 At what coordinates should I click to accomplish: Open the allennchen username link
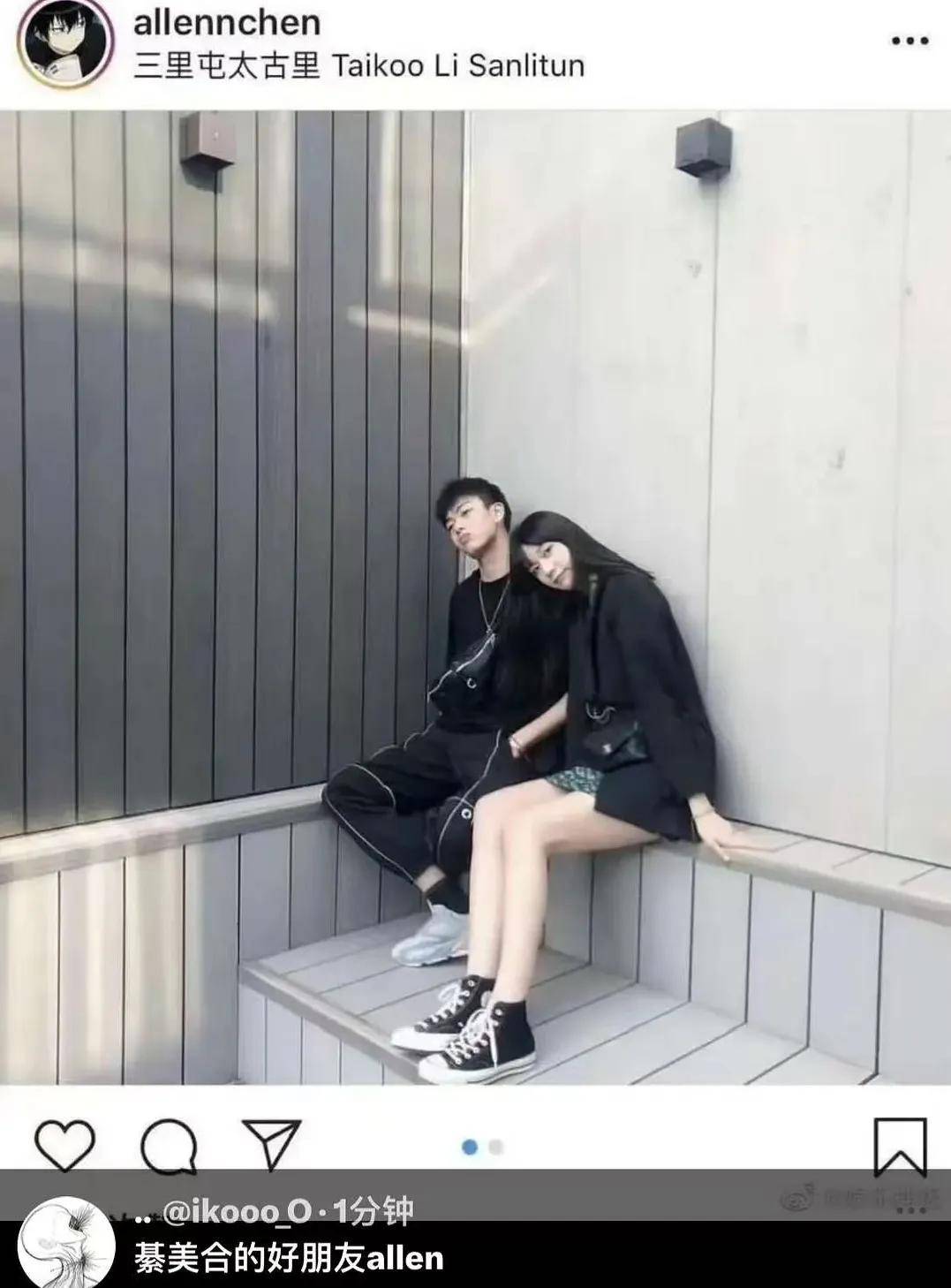coord(227,23)
